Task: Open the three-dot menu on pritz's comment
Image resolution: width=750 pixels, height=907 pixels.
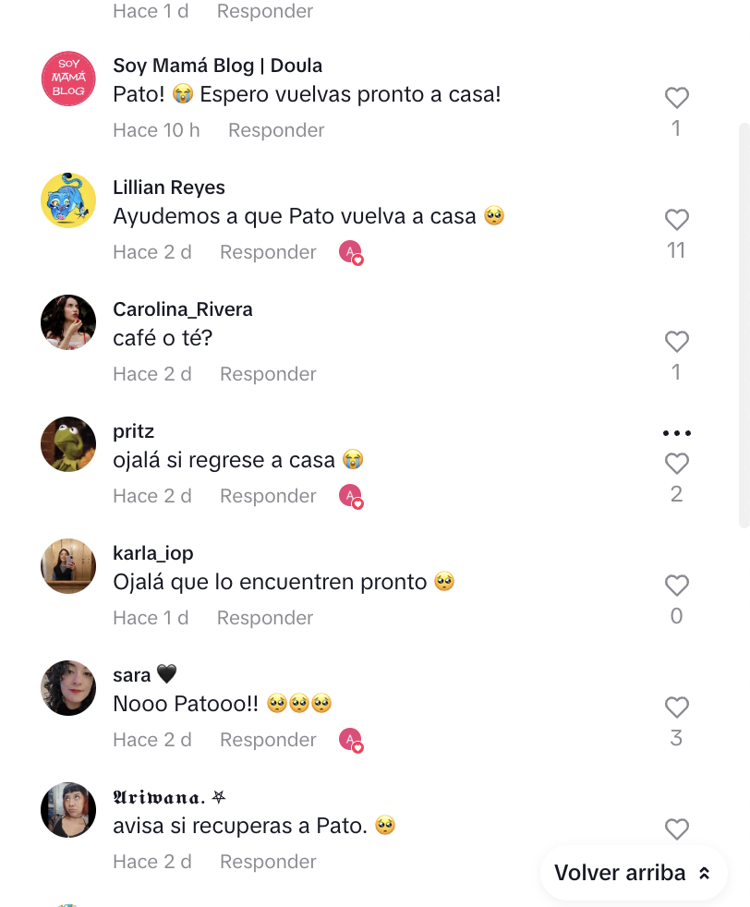Action: 677,433
